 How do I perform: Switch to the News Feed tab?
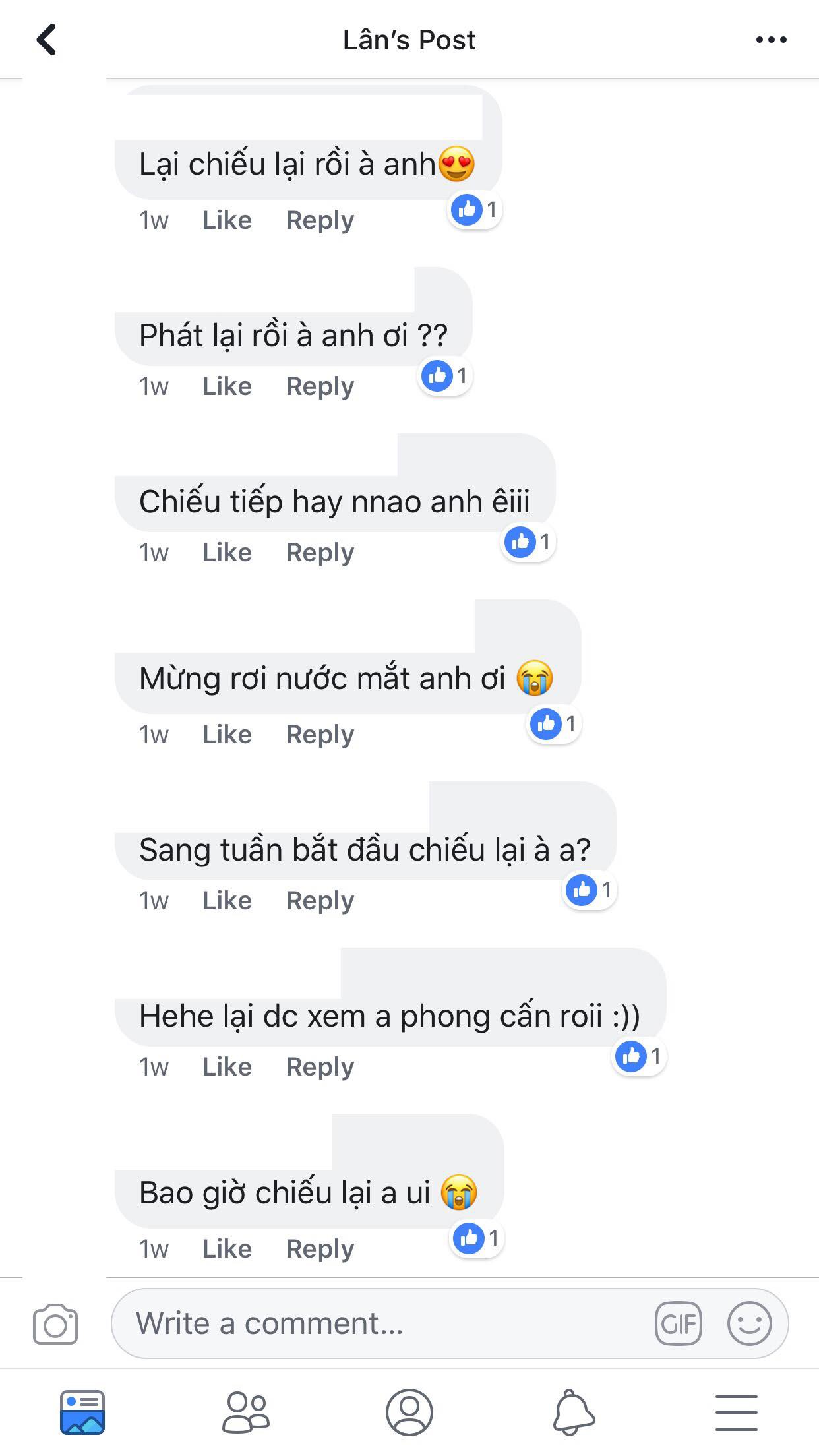[x=82, y=1412]
